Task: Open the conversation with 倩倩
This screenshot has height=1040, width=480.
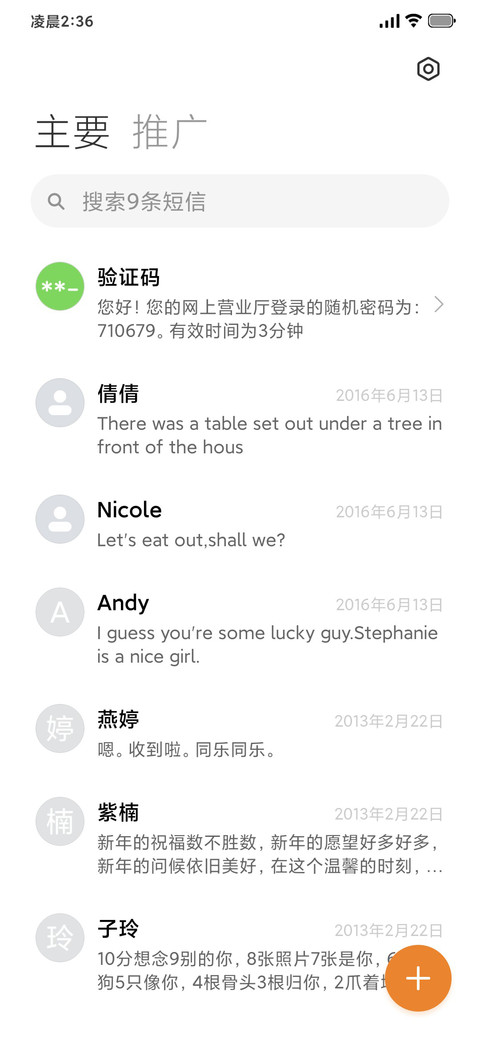Action: 240,420
